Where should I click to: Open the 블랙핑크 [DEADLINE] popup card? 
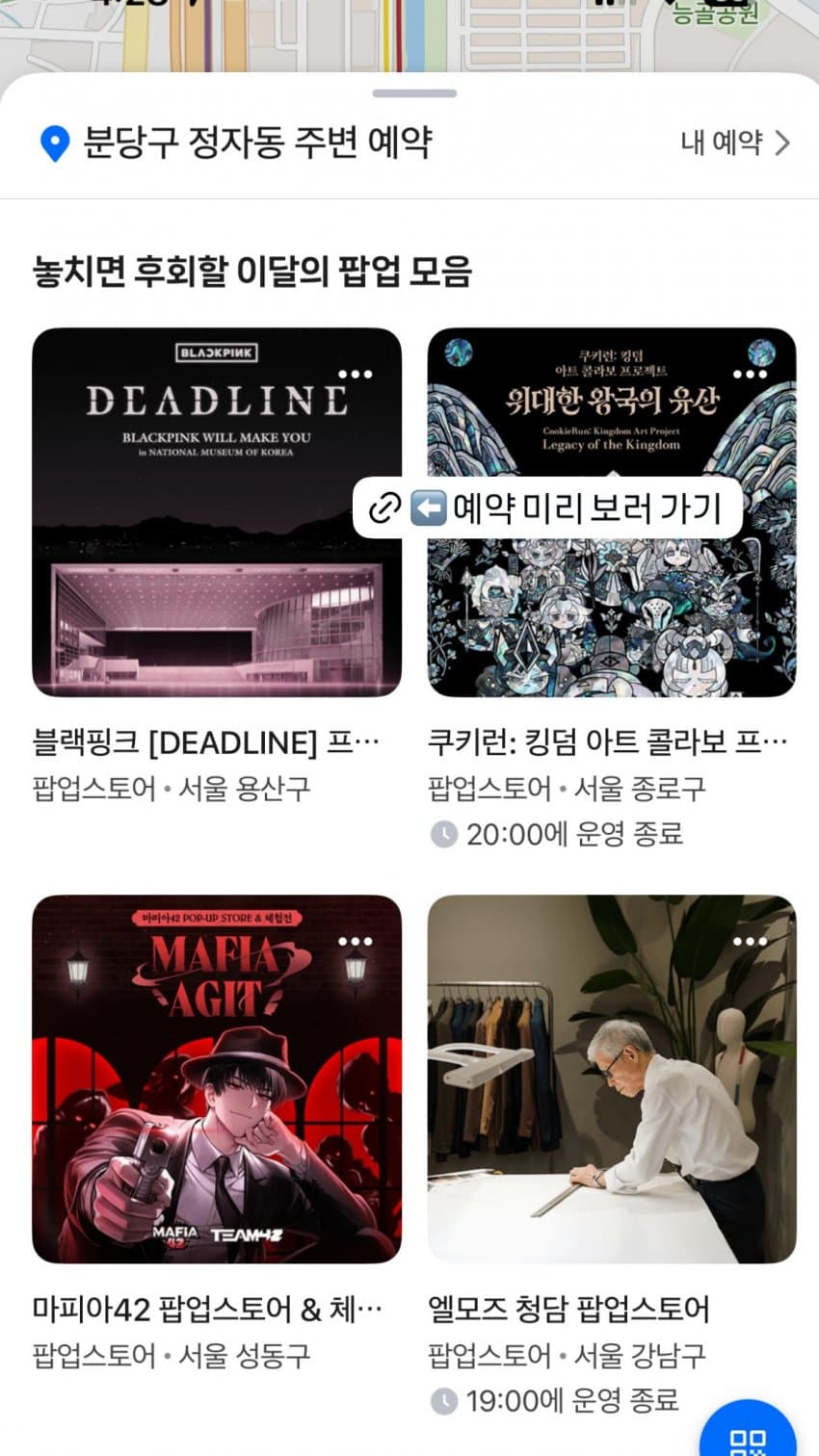tap(217, 539)
